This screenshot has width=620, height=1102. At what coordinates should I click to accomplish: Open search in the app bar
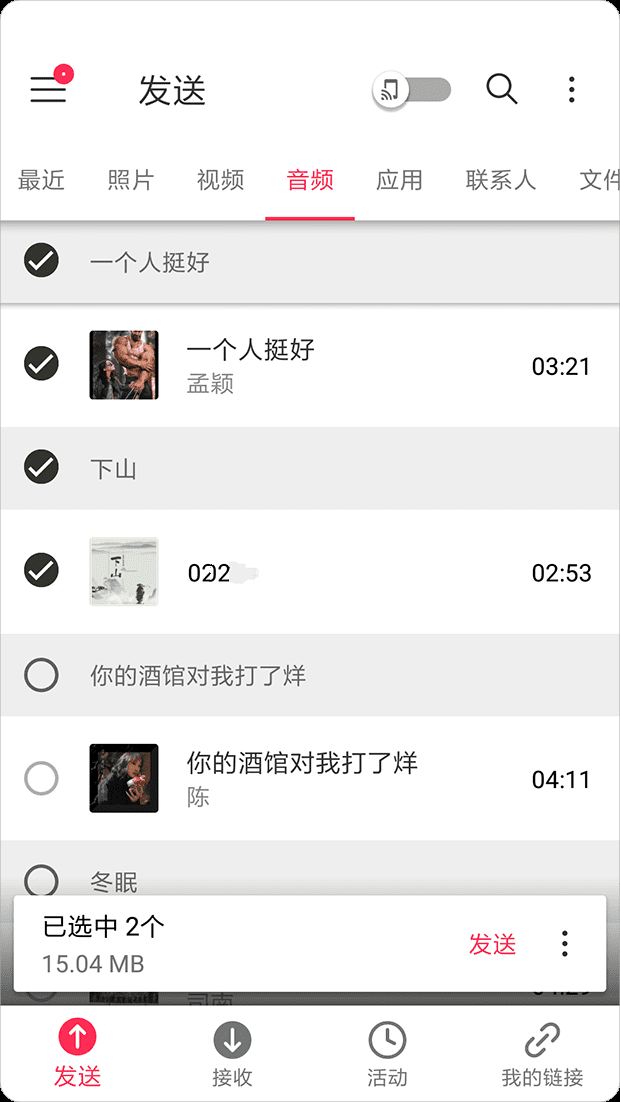502,90
